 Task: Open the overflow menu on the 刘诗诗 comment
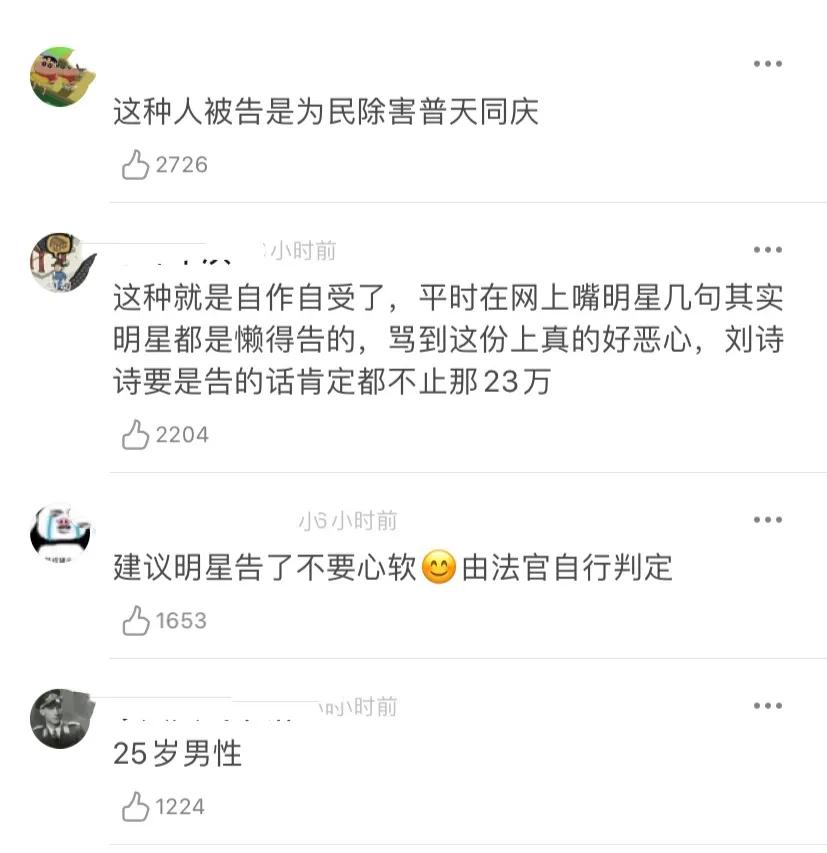click(x=767, y=249)
